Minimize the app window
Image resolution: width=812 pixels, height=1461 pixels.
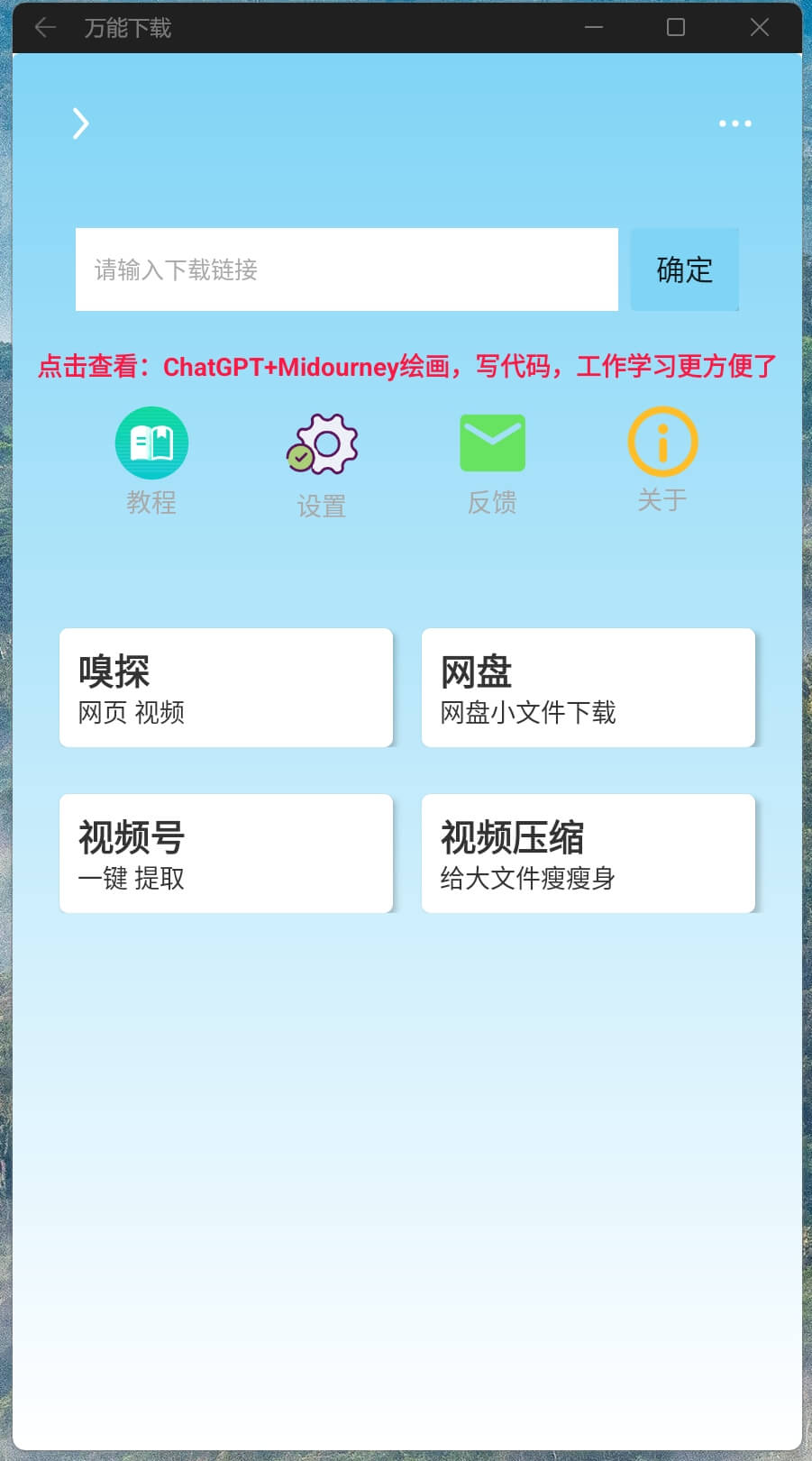[593, 28]
